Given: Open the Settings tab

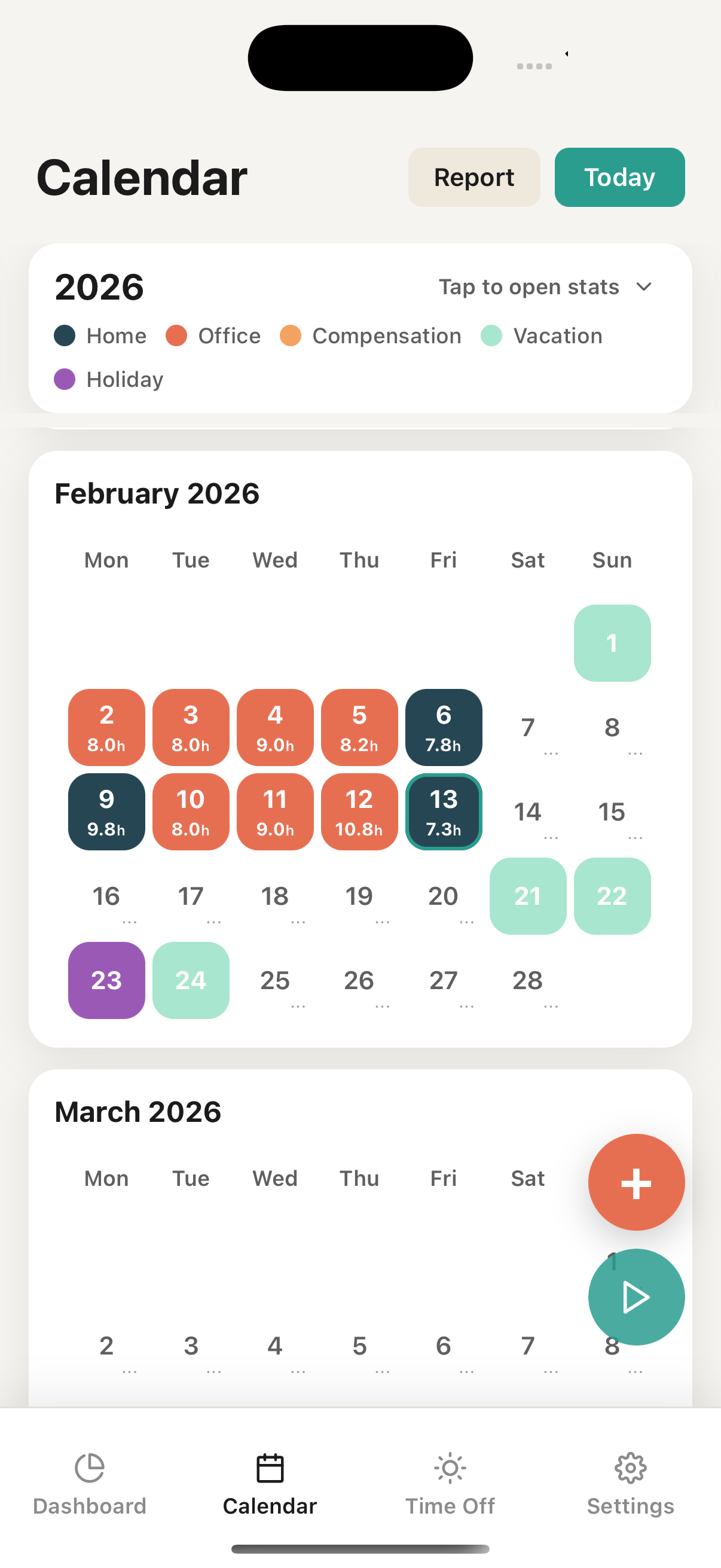Looking at the screenshot, I should (630, 1484).
